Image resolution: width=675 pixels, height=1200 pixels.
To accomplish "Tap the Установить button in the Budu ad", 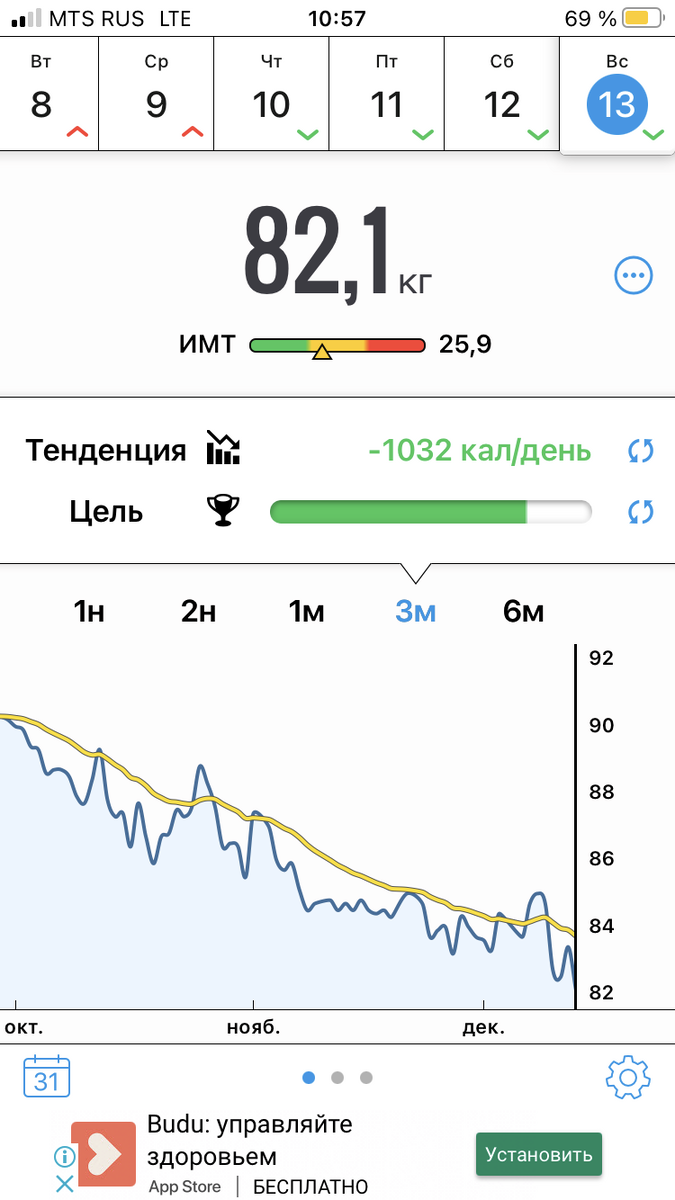I will tap(539, 1154).
